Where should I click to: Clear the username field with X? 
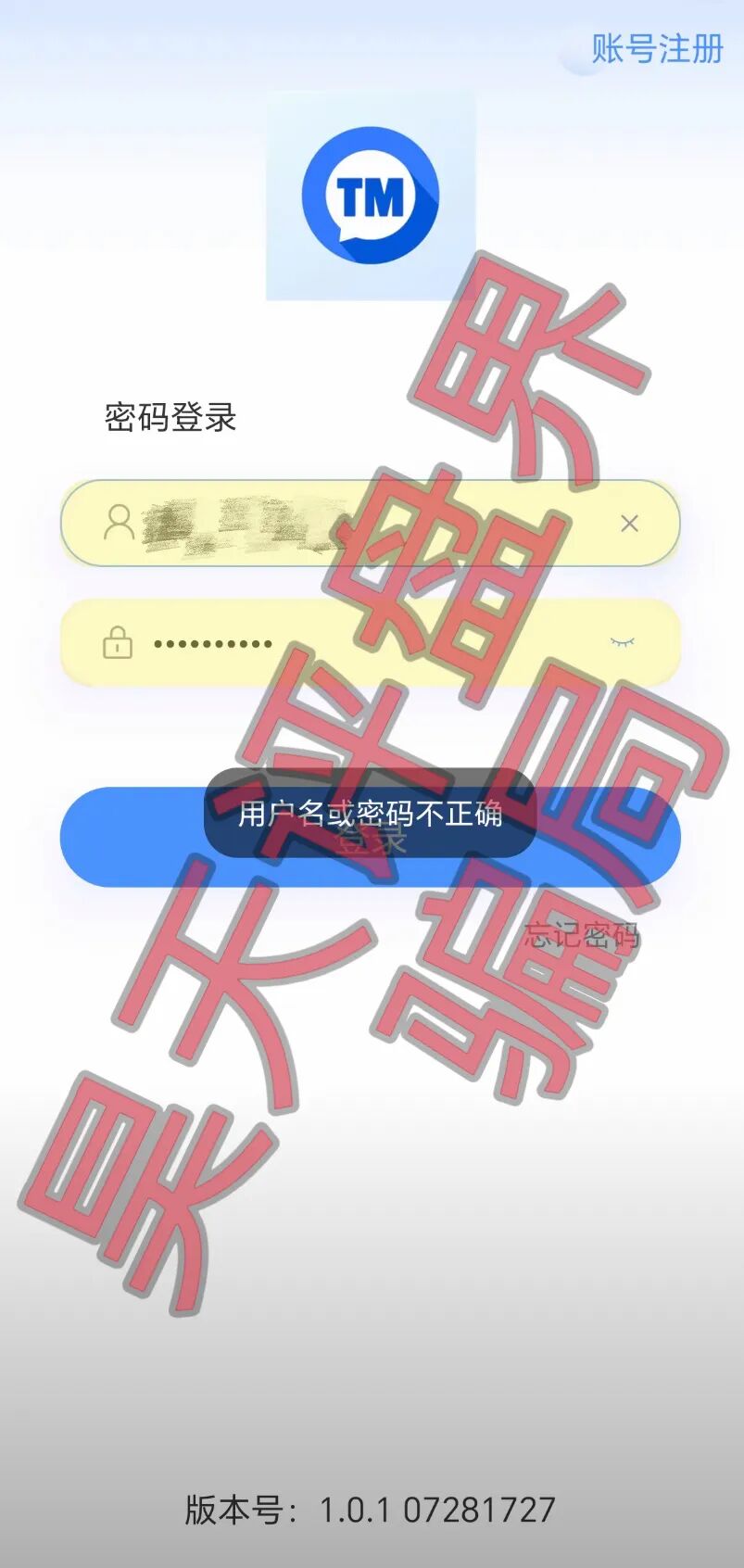(629, 524)
